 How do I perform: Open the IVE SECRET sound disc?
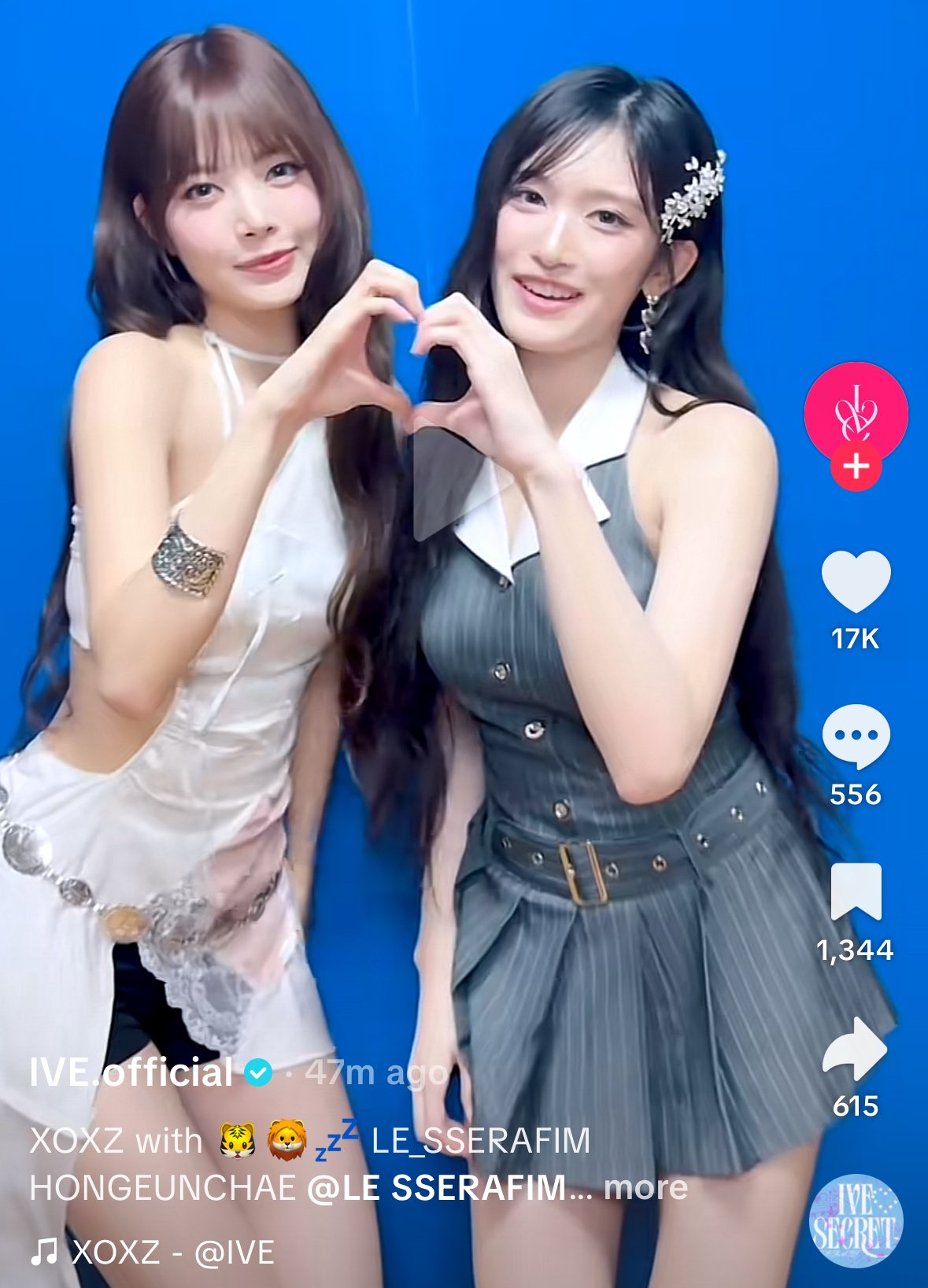pos(856,1220)
